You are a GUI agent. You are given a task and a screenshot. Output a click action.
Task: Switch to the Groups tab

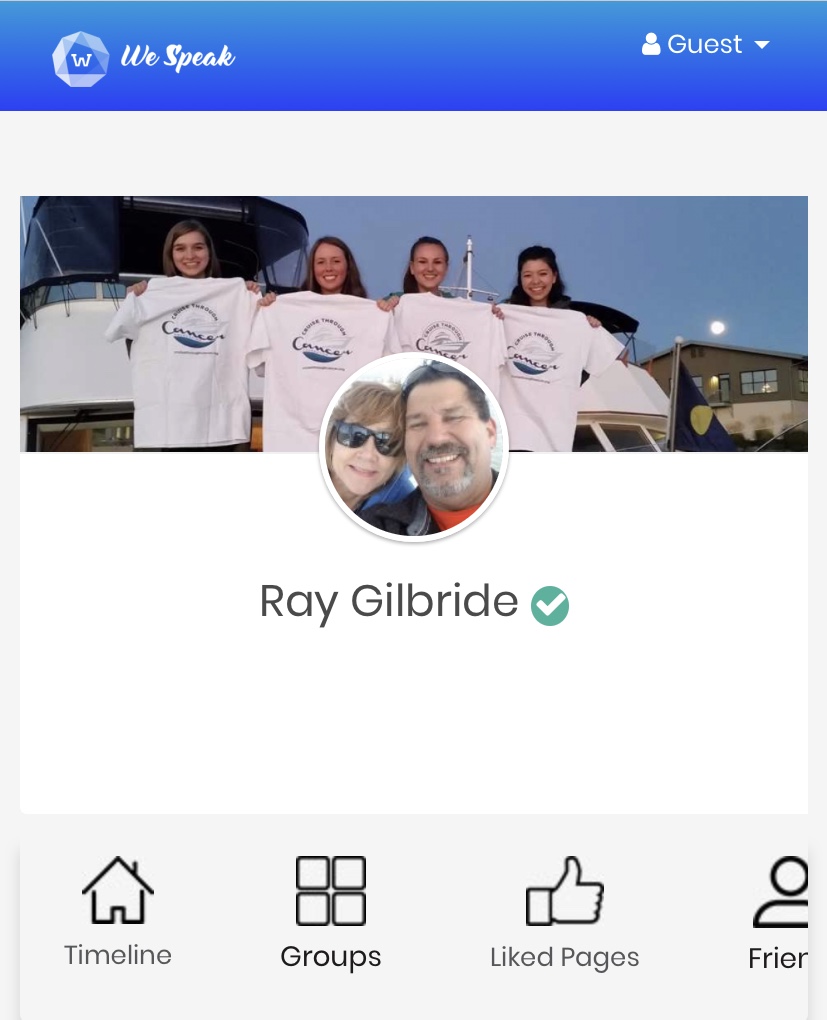point(331,912)
